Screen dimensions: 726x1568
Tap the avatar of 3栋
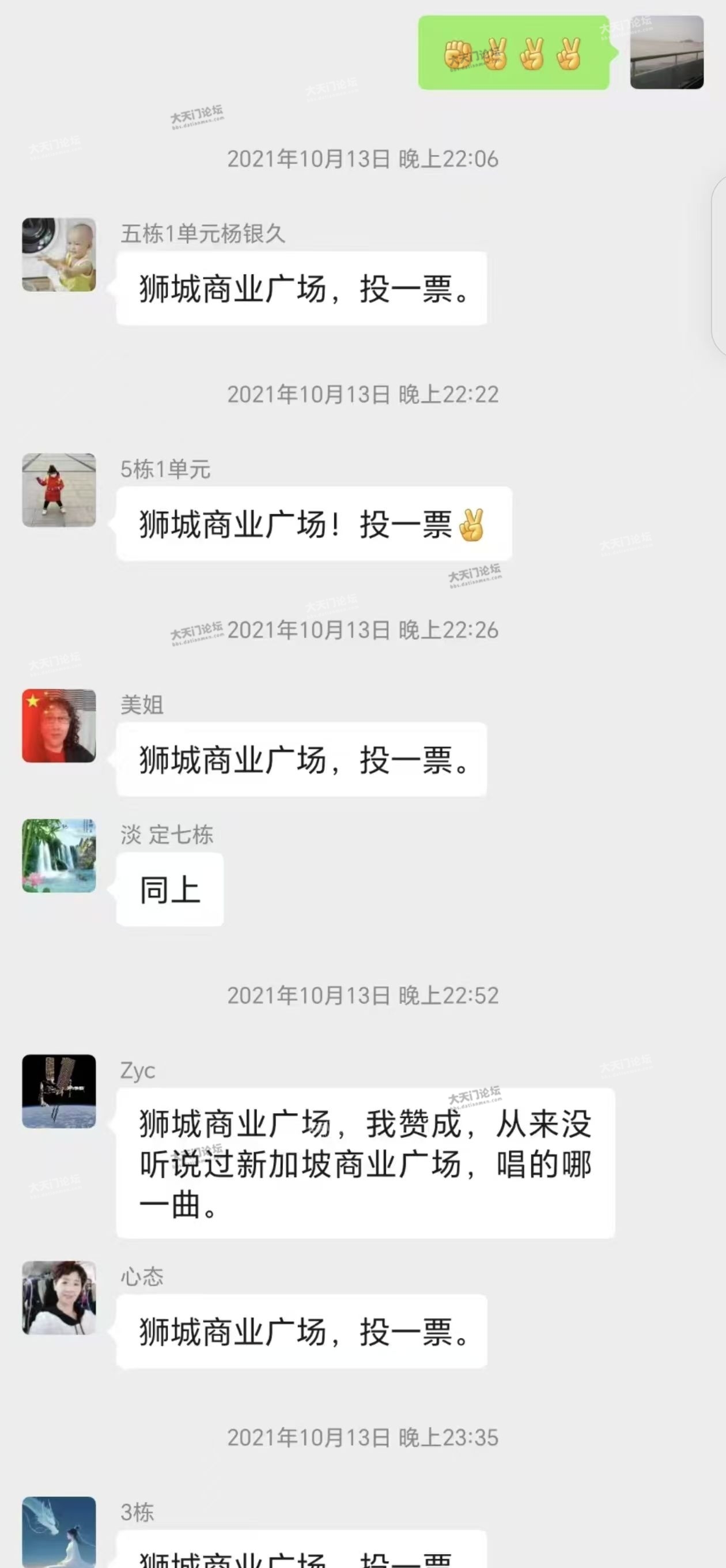(x=59, y=1531)
